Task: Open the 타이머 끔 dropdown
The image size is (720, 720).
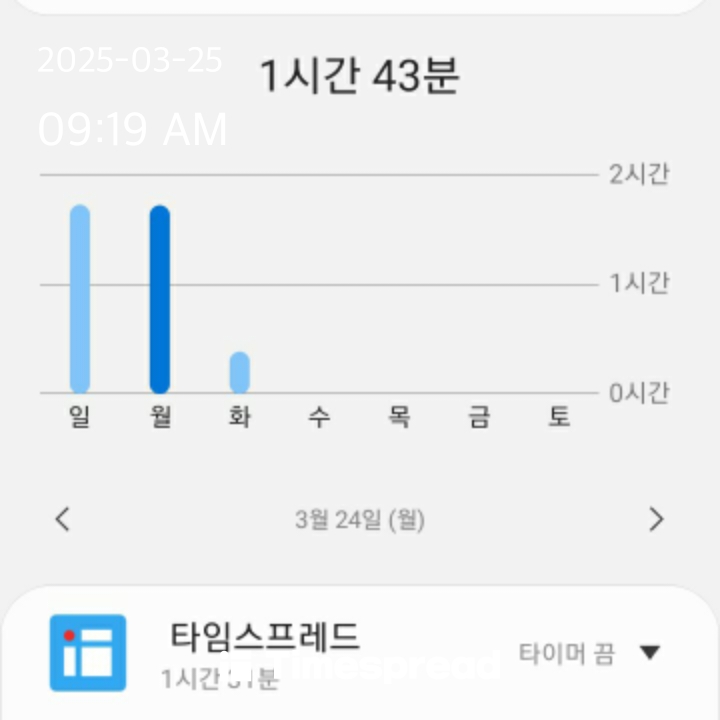Action: point(590,653)
